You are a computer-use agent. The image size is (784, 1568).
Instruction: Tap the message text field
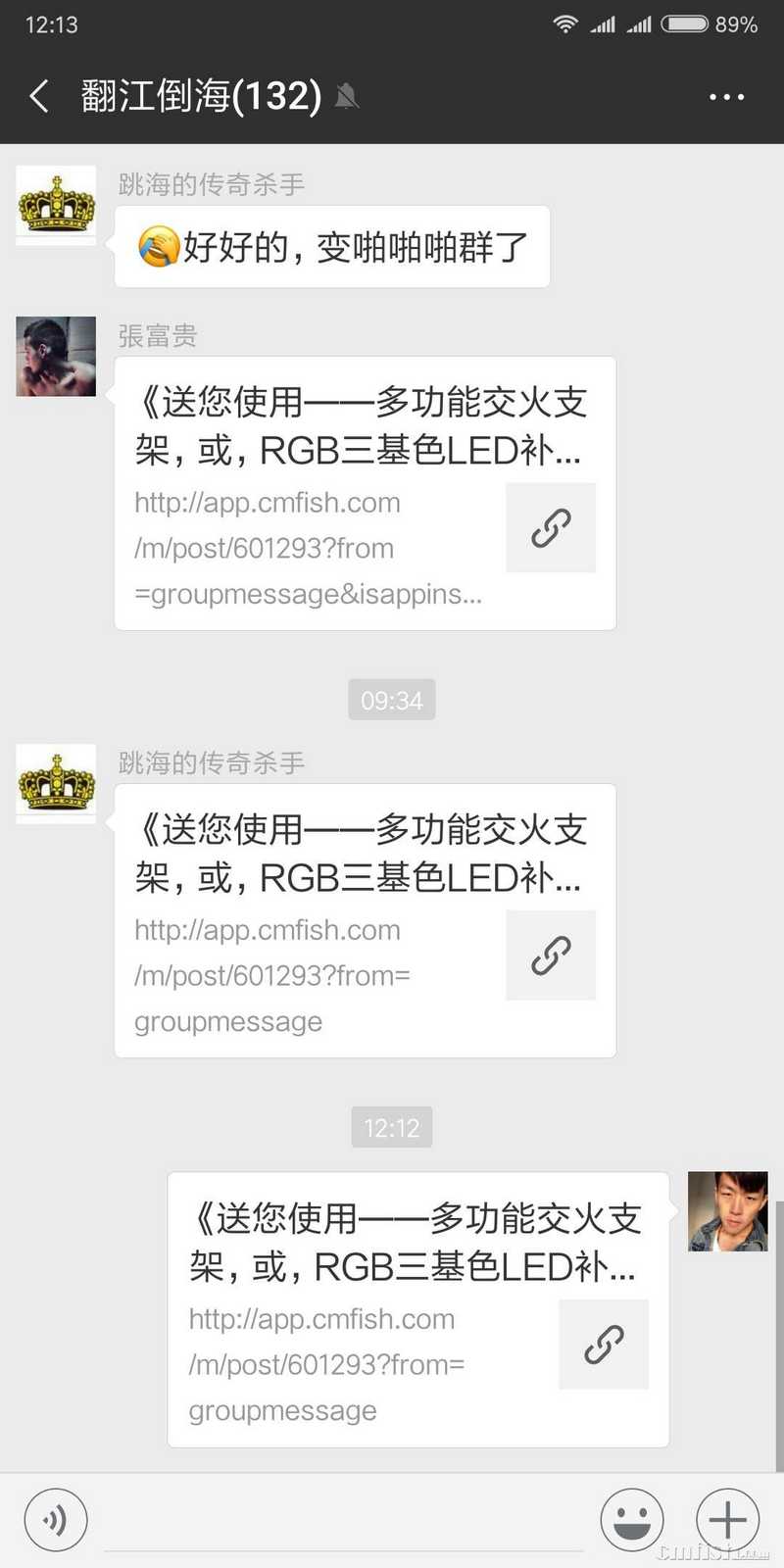343,1520
